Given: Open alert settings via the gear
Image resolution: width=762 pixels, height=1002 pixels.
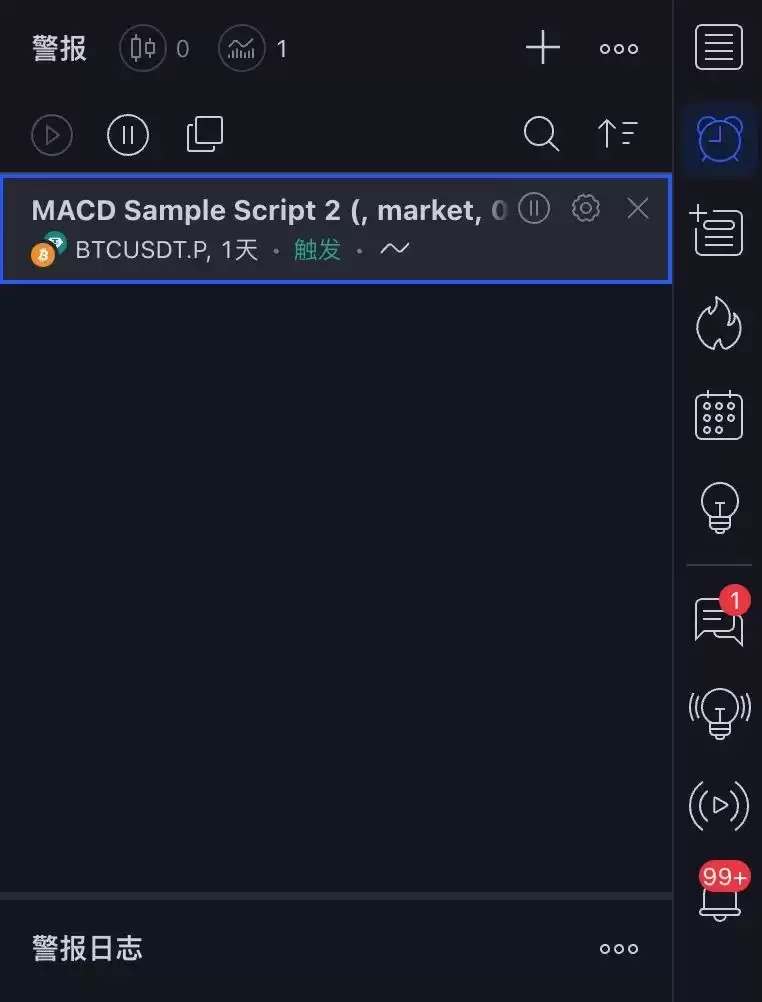Looking at the screenshot, I should pyautogui.click(x=585, y=208).
